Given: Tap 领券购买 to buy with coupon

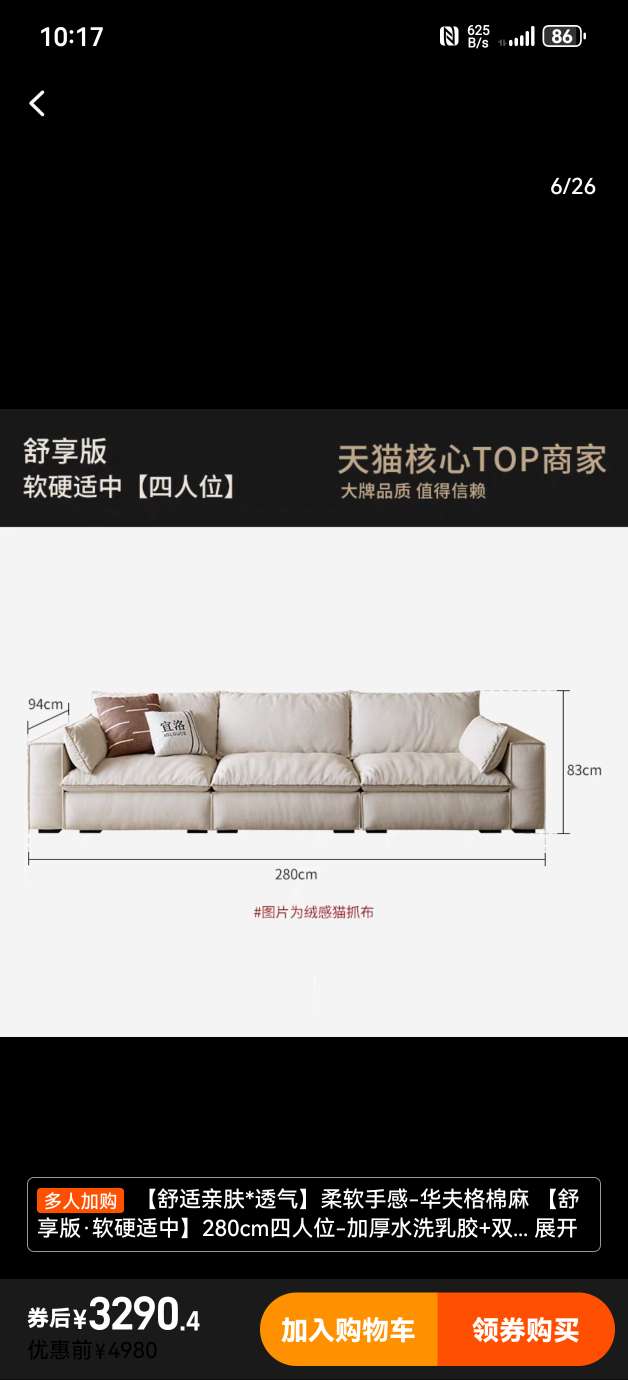Looking at the screenshot, I should (526, 1330).
